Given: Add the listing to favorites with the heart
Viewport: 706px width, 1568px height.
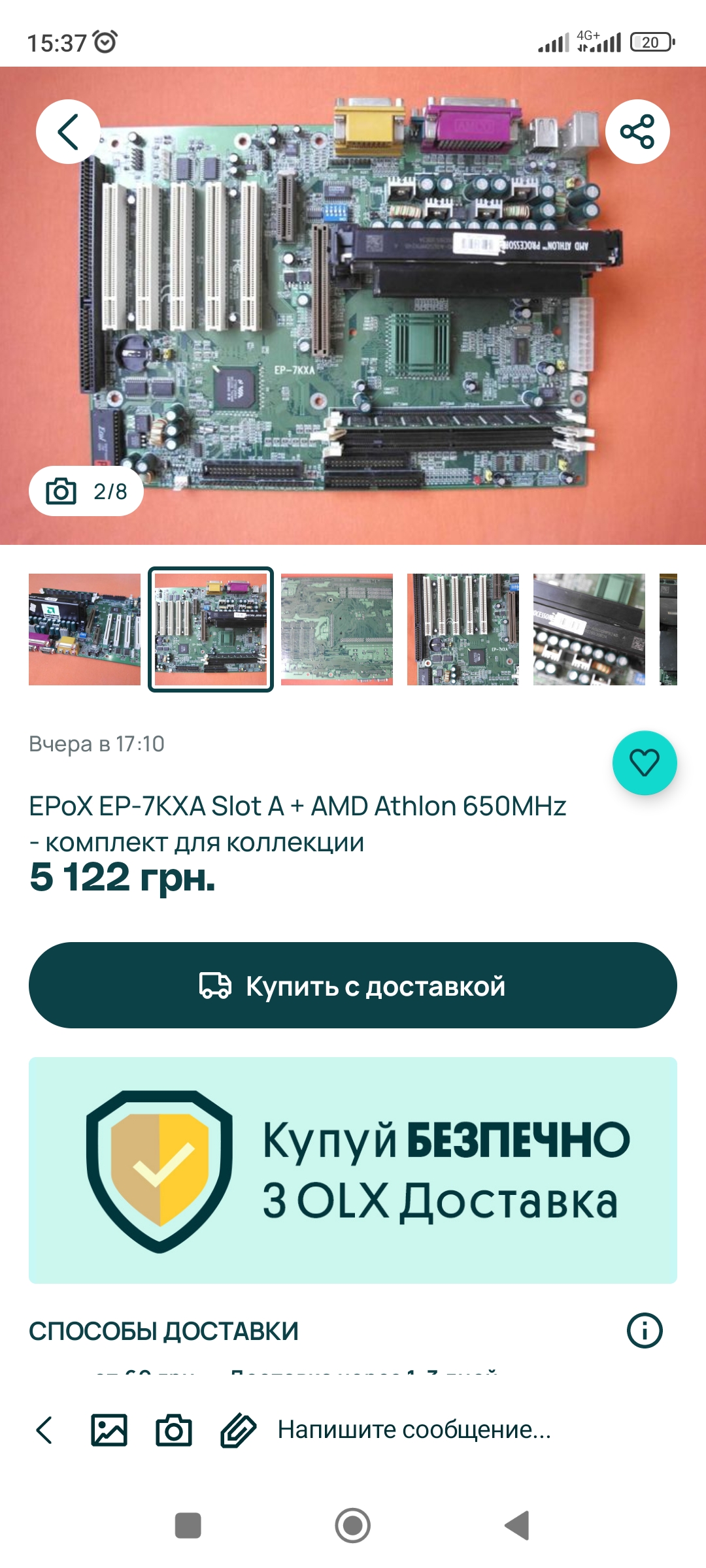Looking at the screenshot, I should coord(644,762).
